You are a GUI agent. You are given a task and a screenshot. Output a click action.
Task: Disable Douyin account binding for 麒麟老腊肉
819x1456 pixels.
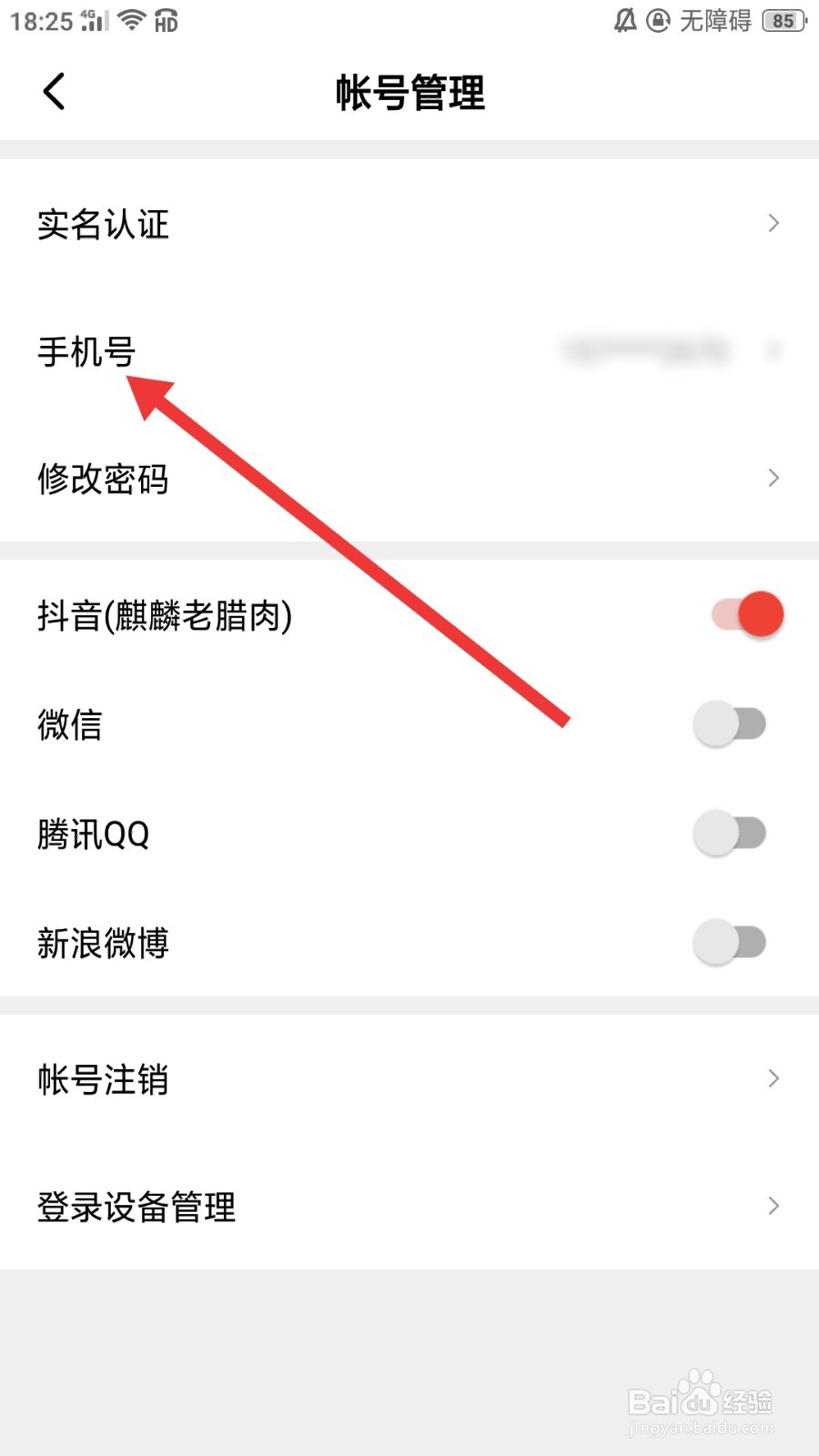coord(744,614)
